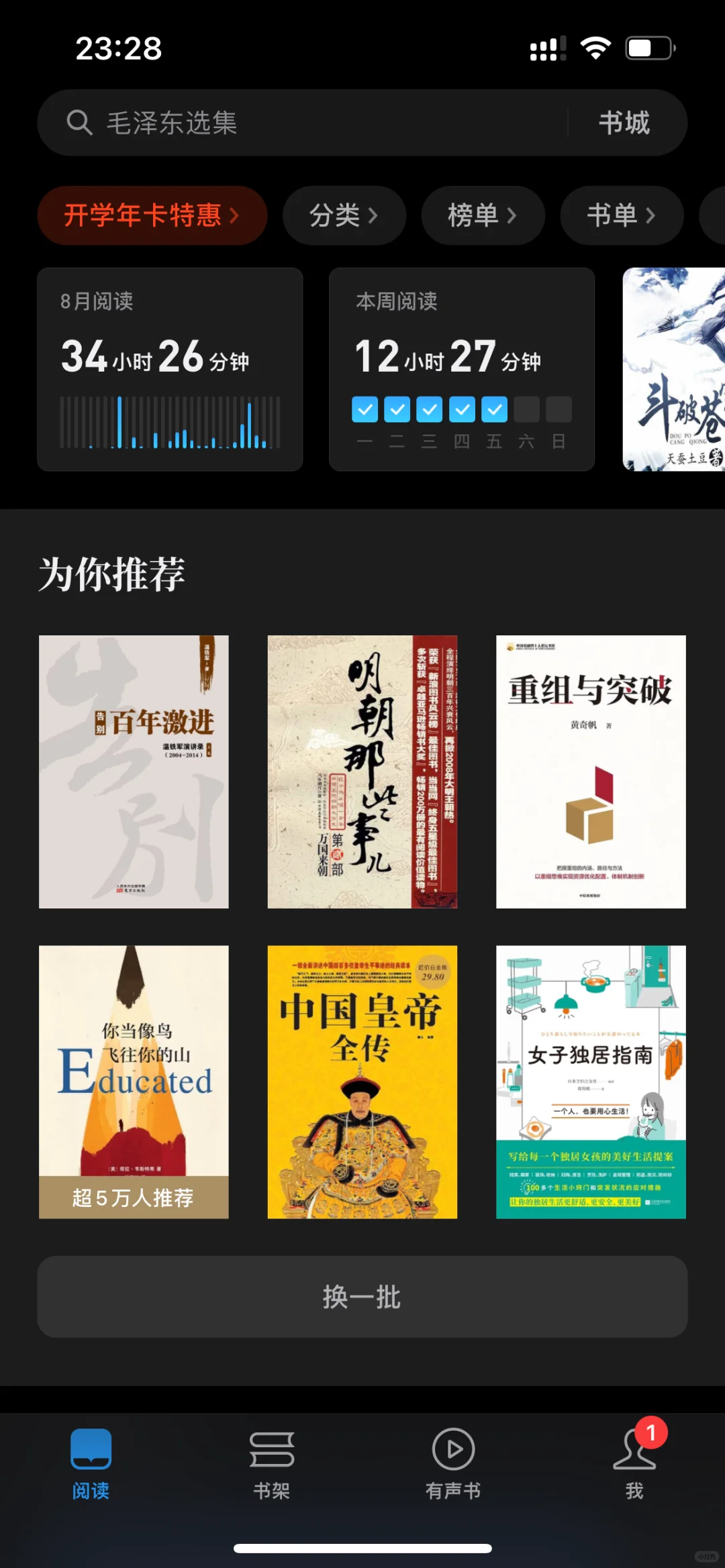
Task: Open the 开学年卡特惠 promotion chip
Action: click(152, 215)
